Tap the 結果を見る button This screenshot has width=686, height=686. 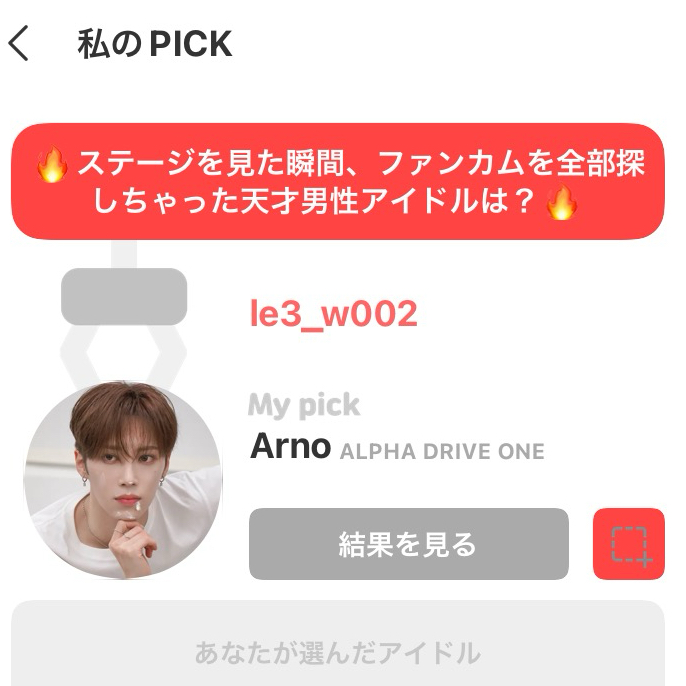click(408, 544)
